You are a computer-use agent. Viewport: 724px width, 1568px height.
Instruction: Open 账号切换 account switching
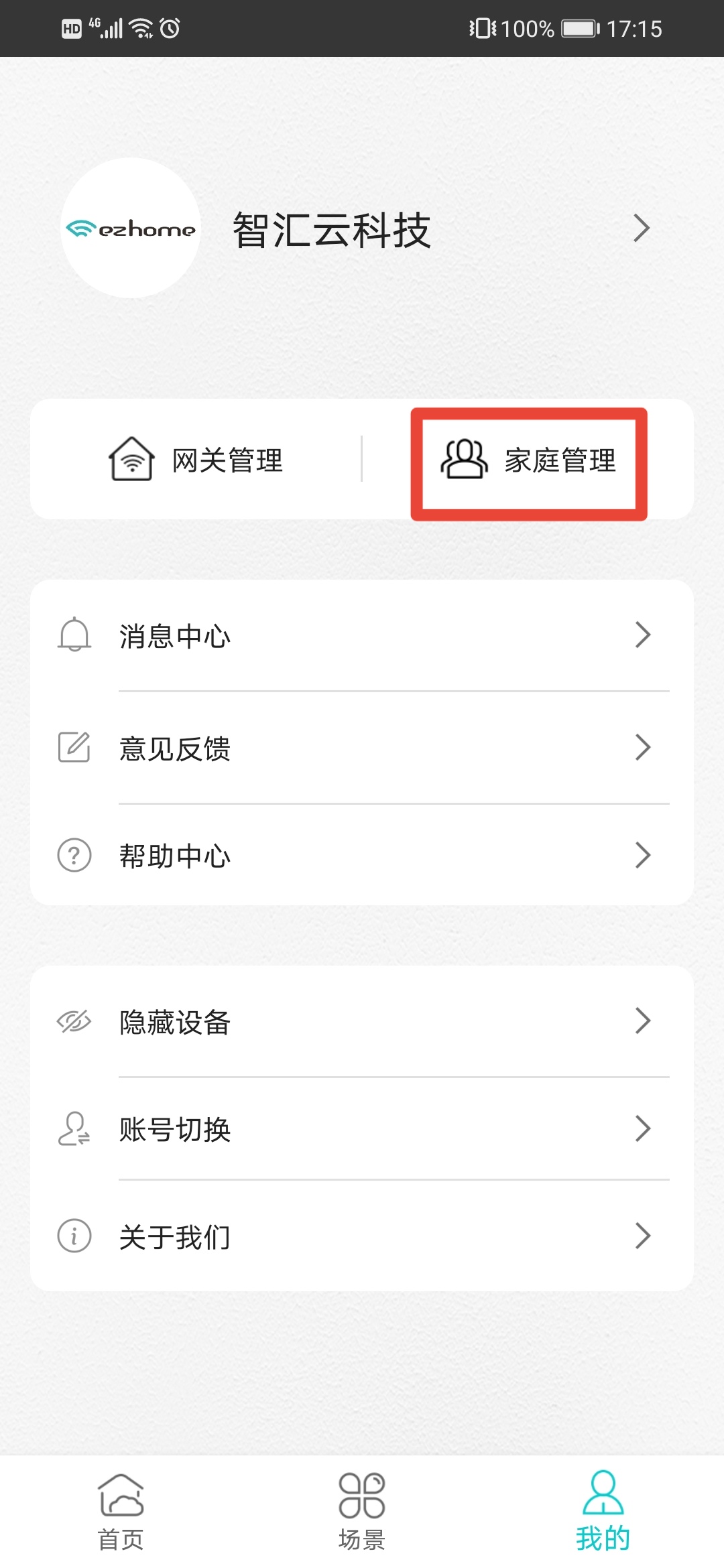pos(362,1128)
